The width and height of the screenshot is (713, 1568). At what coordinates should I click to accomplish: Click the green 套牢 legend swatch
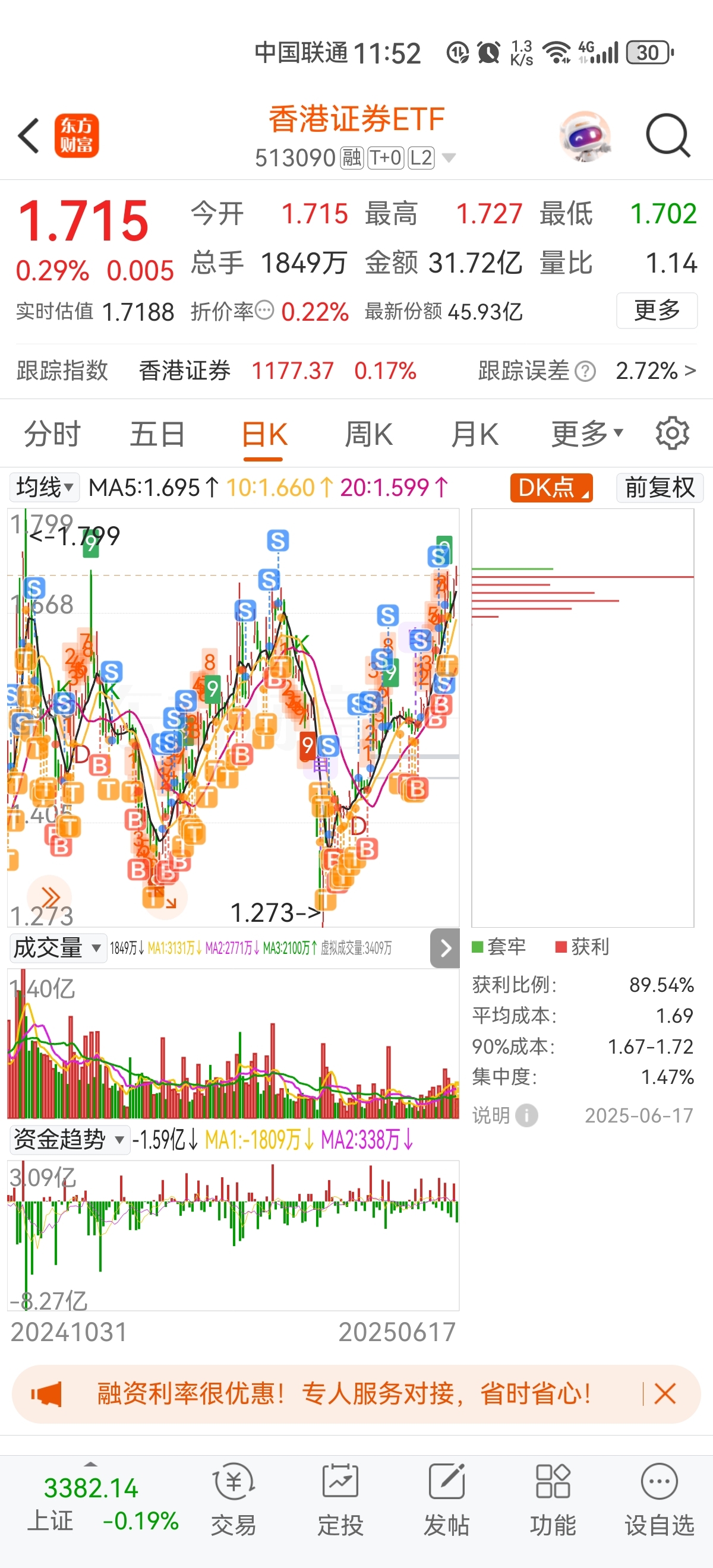coord(478,946)
